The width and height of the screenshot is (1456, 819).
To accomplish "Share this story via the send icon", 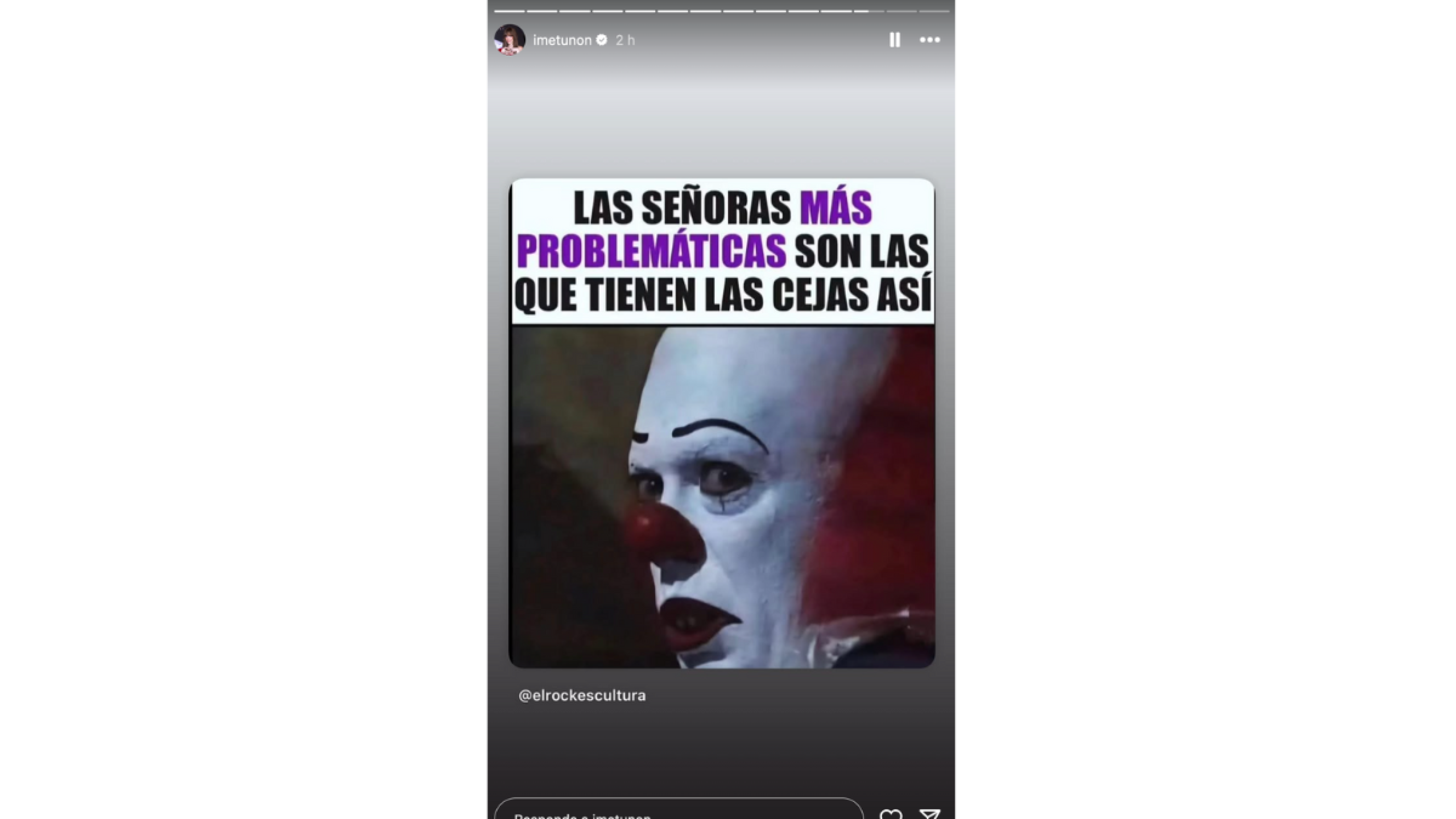I will click(x=929, y=814).
